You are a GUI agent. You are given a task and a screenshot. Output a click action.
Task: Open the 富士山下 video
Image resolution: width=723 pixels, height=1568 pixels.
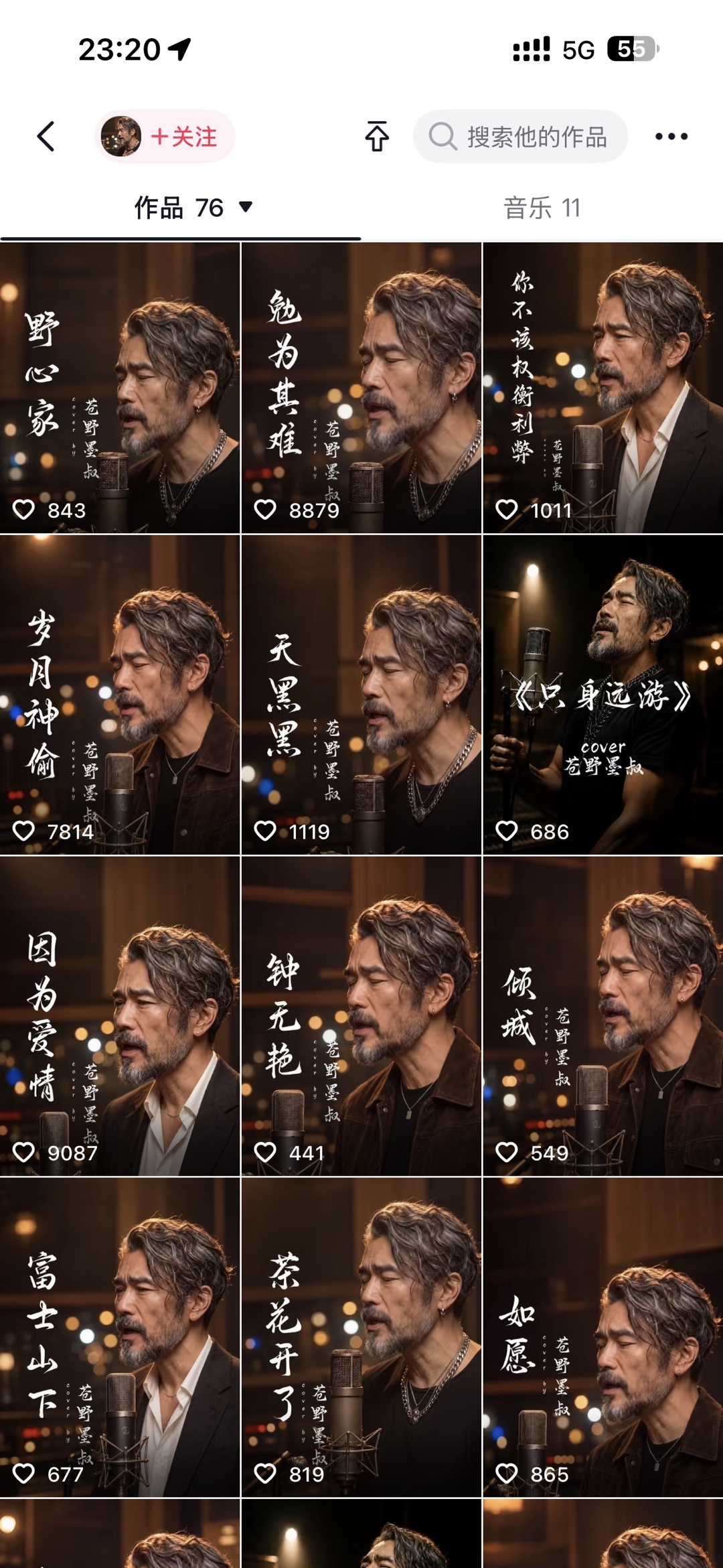[x=120, y=1338]
